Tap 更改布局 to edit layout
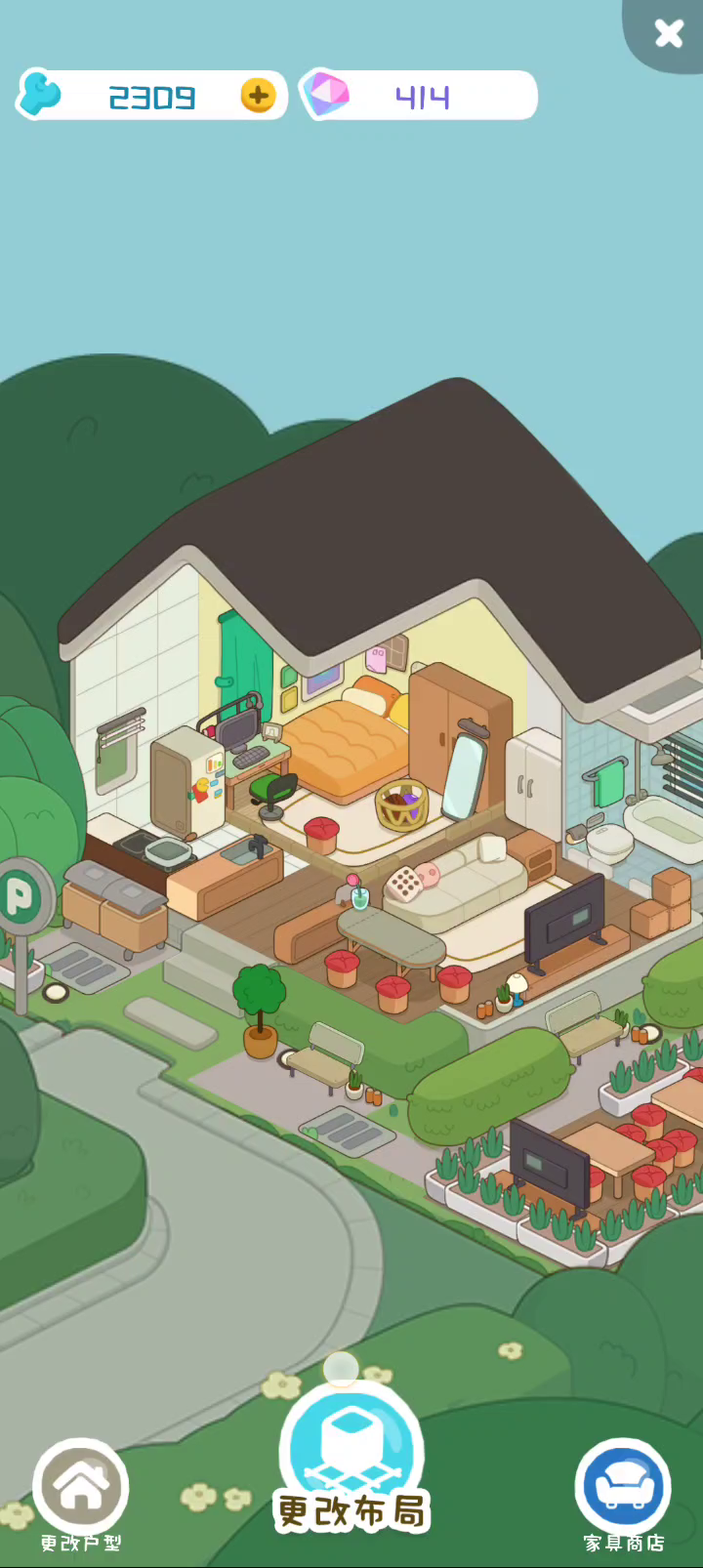This screenshot has height=1568, width=703. click(351, 1460)
